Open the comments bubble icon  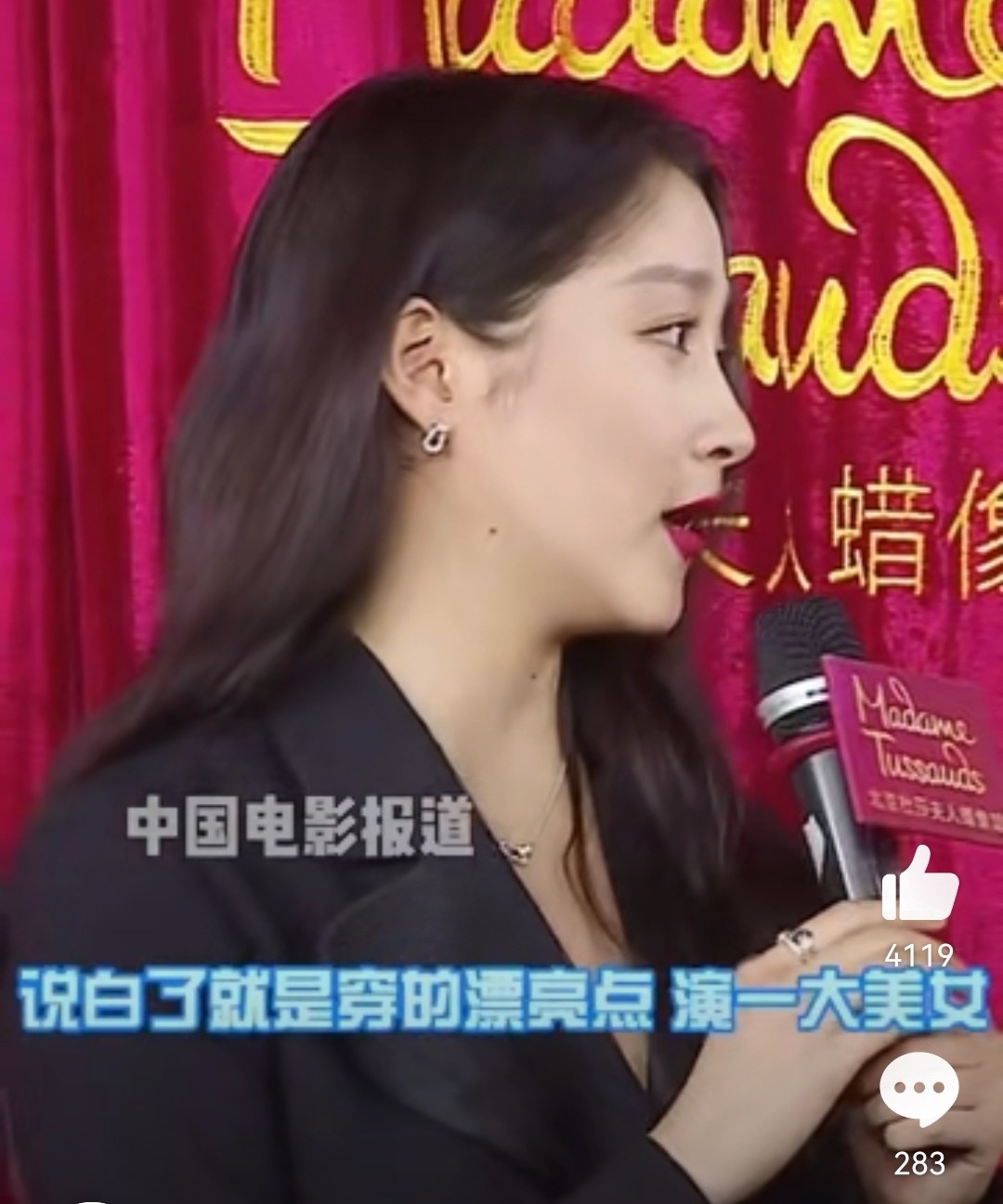coord(918,1091)
